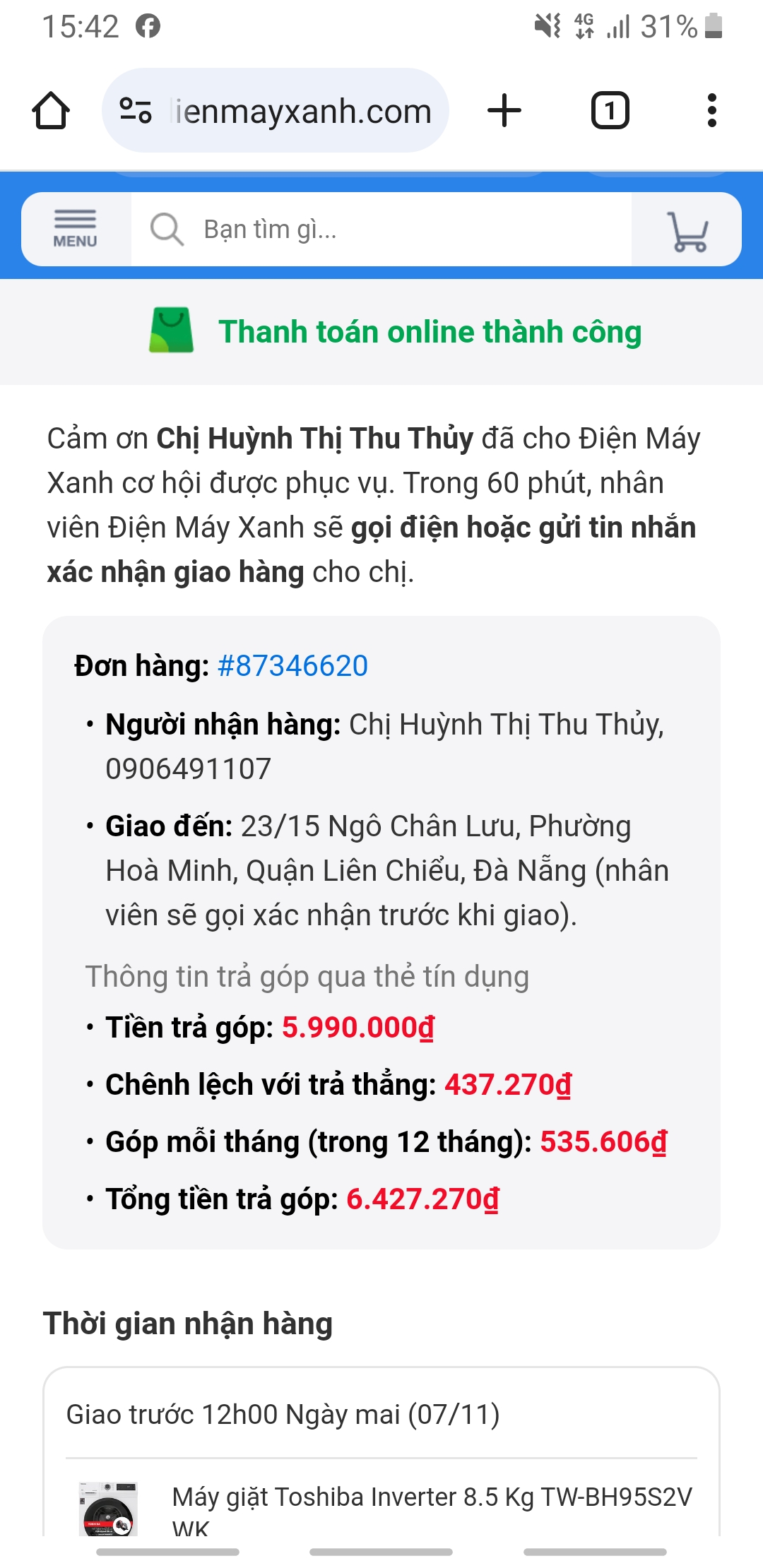Open the shopping cart

pos(687,230)
